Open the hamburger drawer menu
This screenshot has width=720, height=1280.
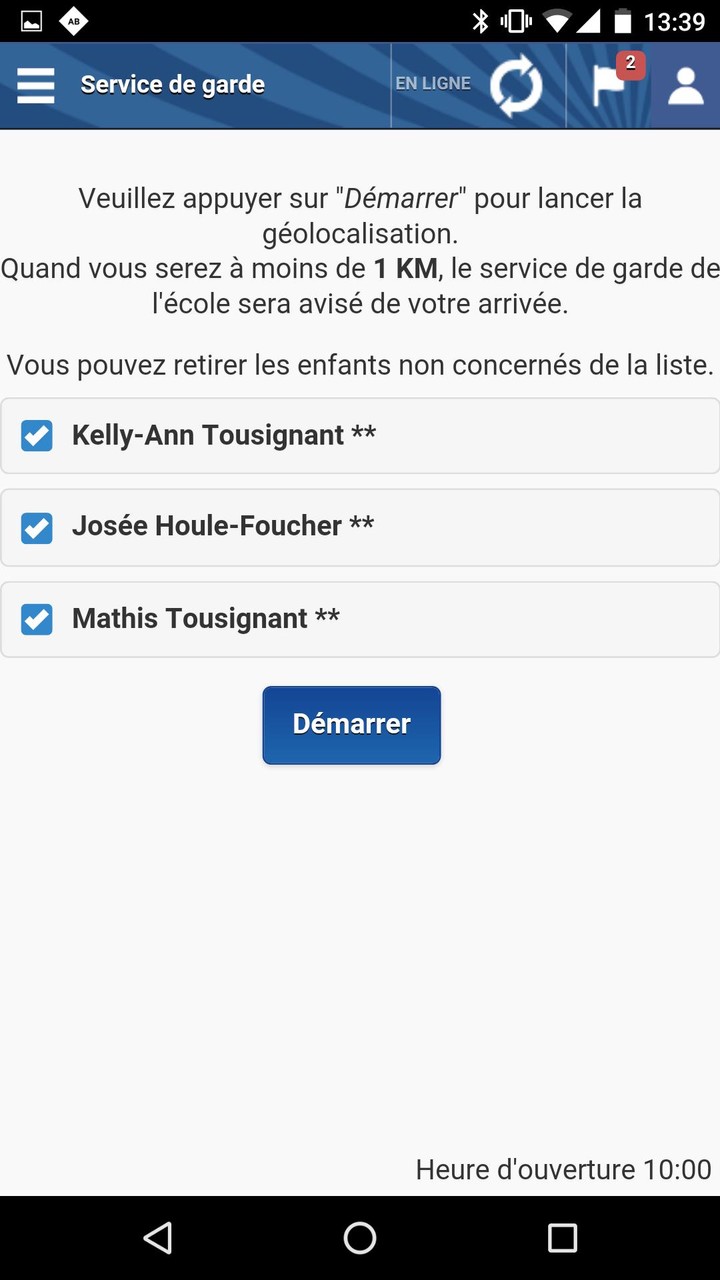(36, 86)
